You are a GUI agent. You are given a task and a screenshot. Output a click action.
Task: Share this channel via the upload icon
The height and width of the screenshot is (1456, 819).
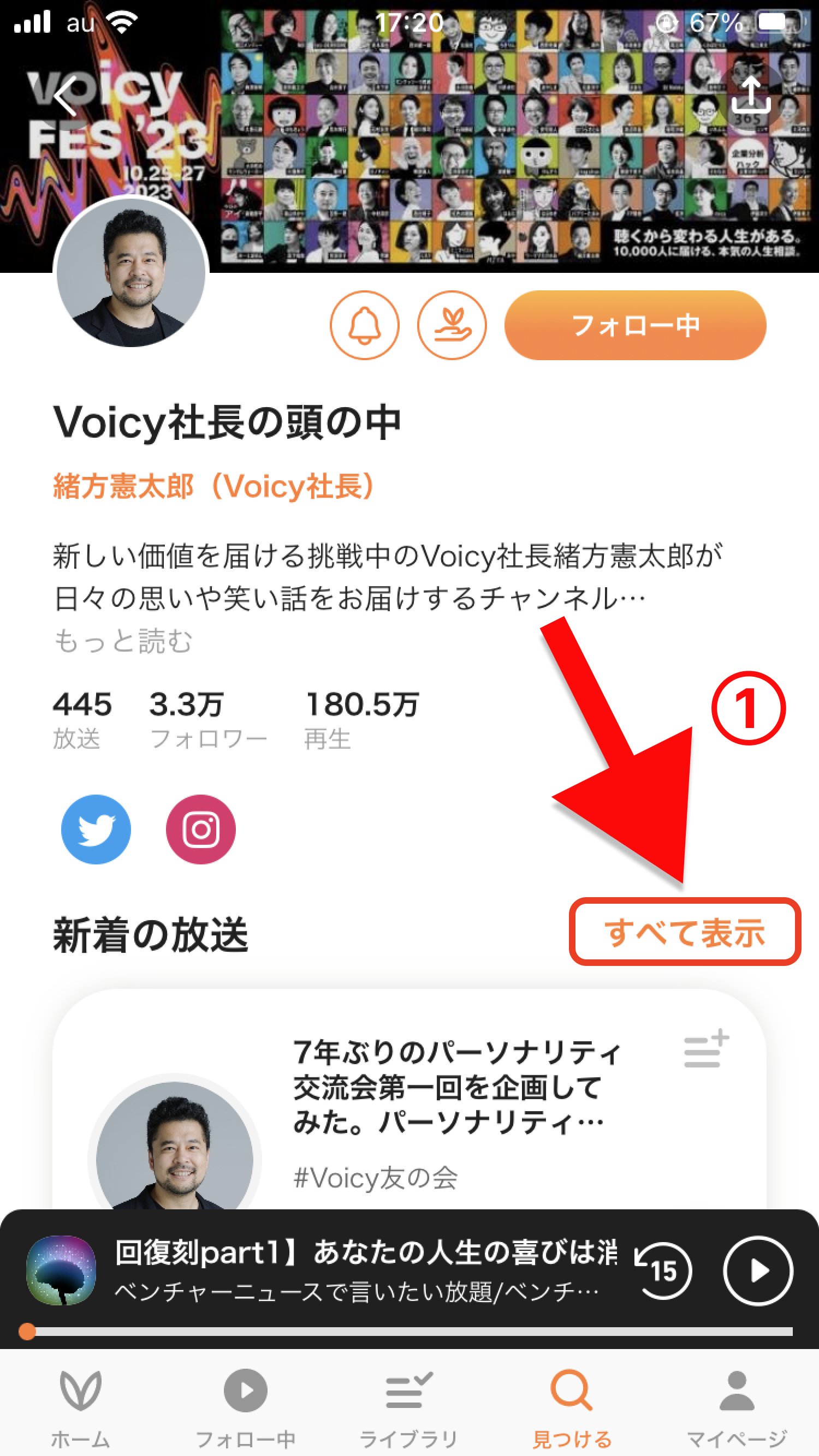[x=751, y=95]
